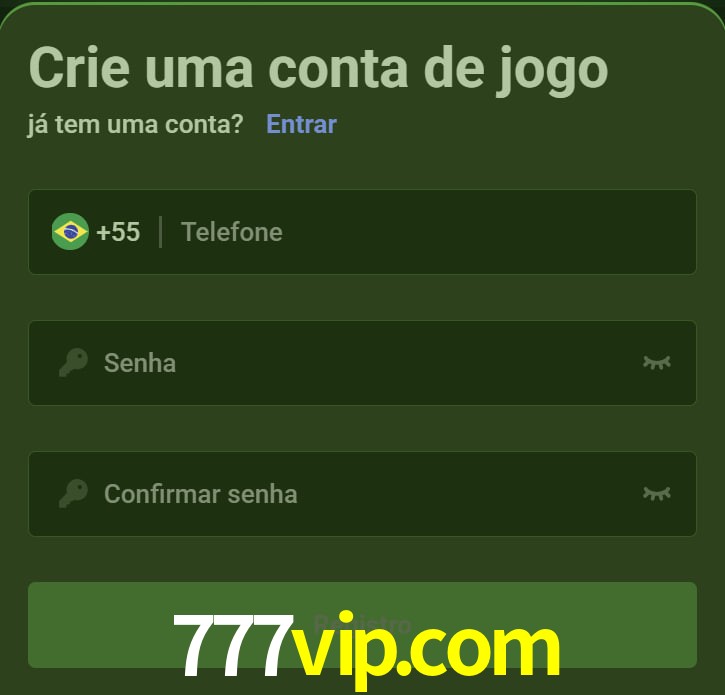Tap the Entrar link to sign in
The image size is (725, 695).
[301, 124]
